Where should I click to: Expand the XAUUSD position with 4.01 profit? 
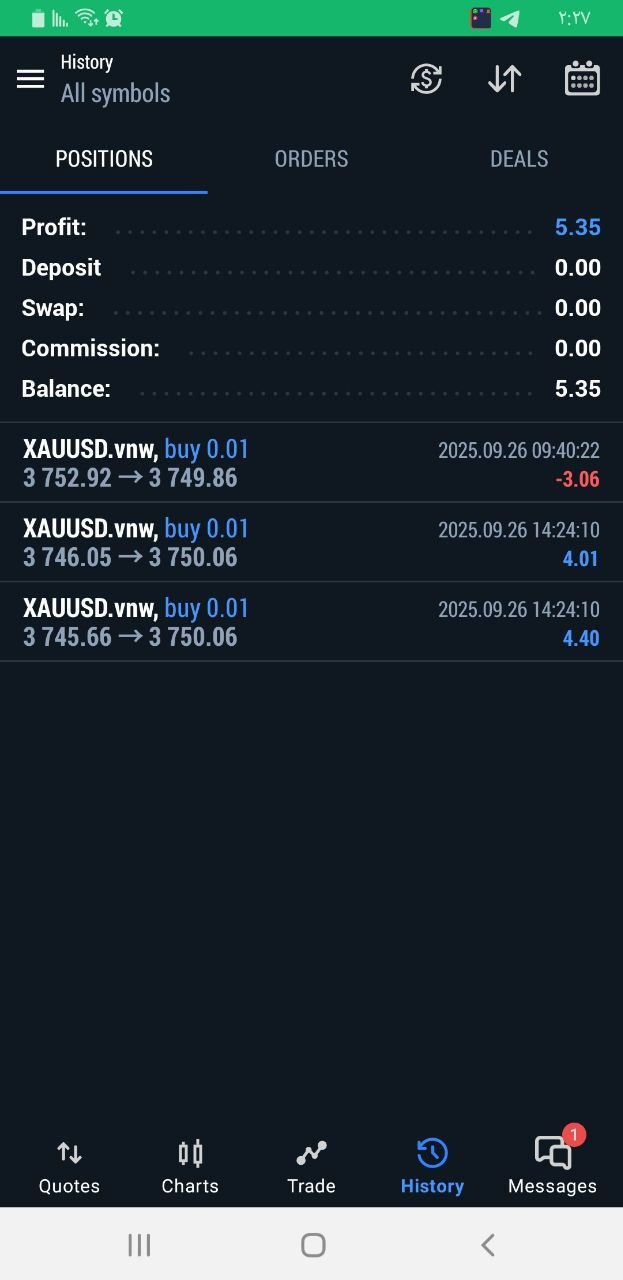311,543
